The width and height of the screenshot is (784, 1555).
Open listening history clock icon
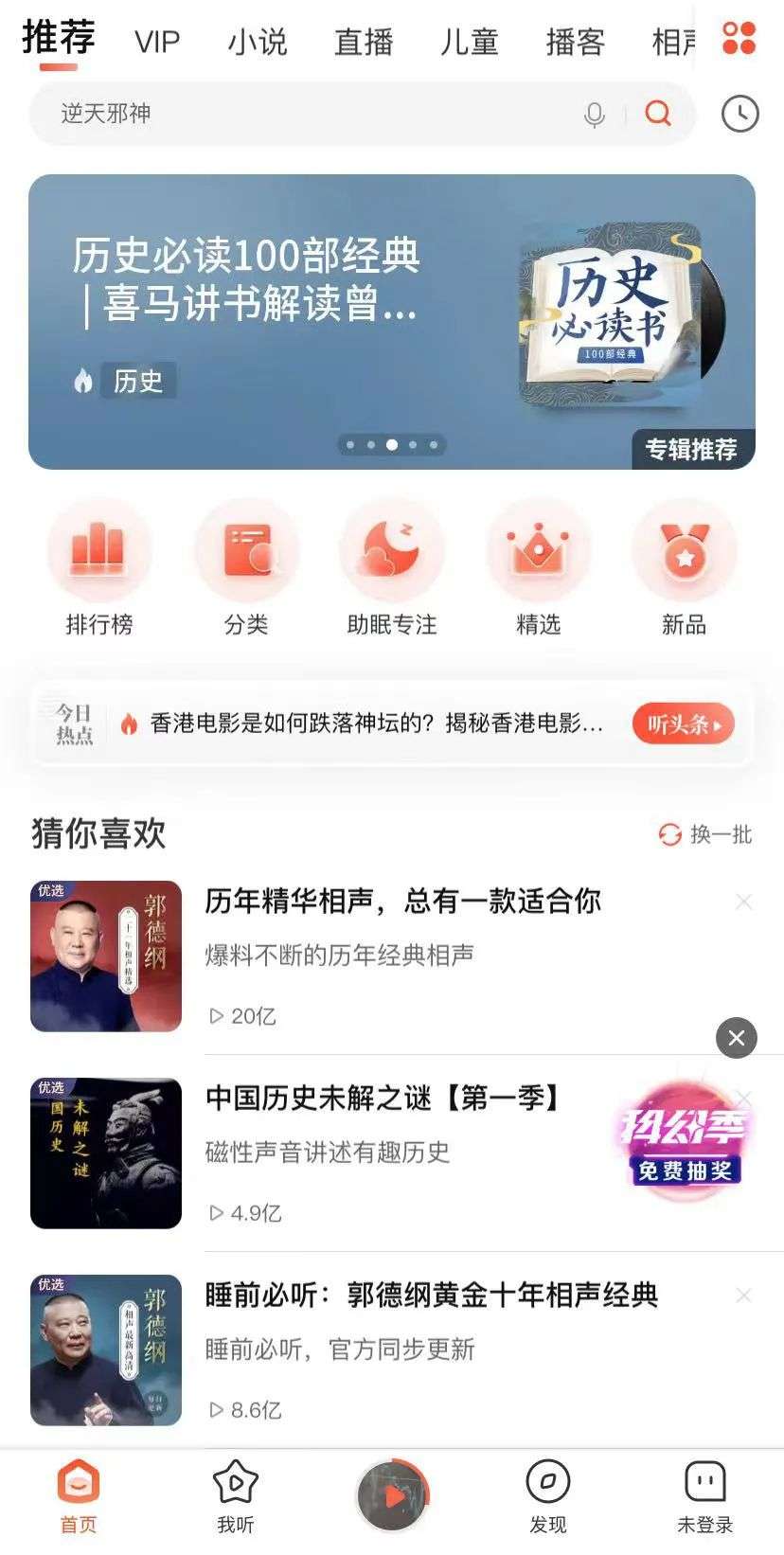[x=739, y=114]
